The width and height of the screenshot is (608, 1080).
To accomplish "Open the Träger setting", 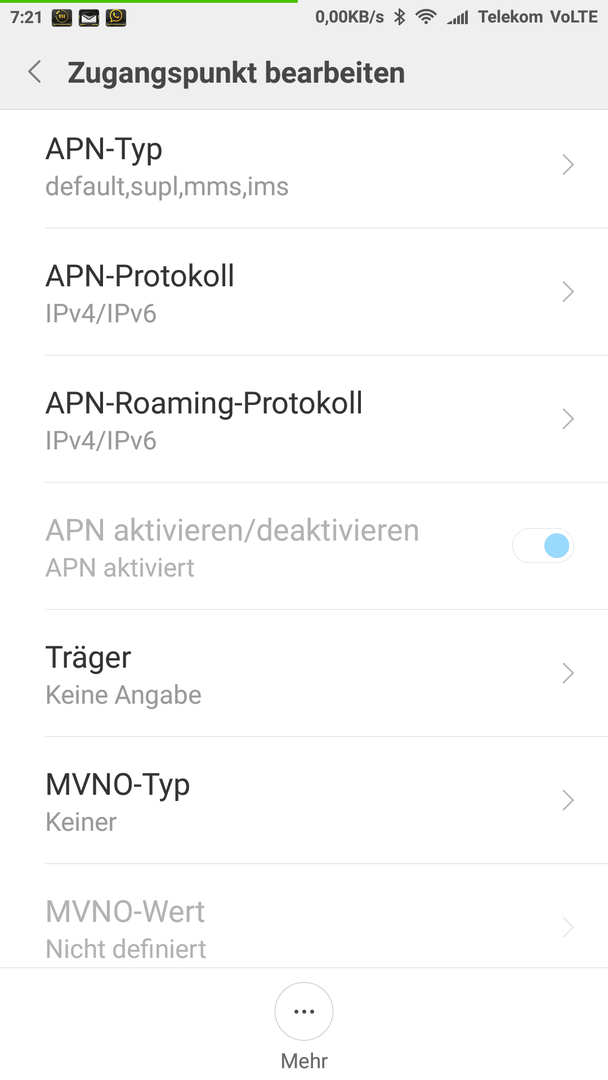I will pyautogui.click(x=304, y=673).
